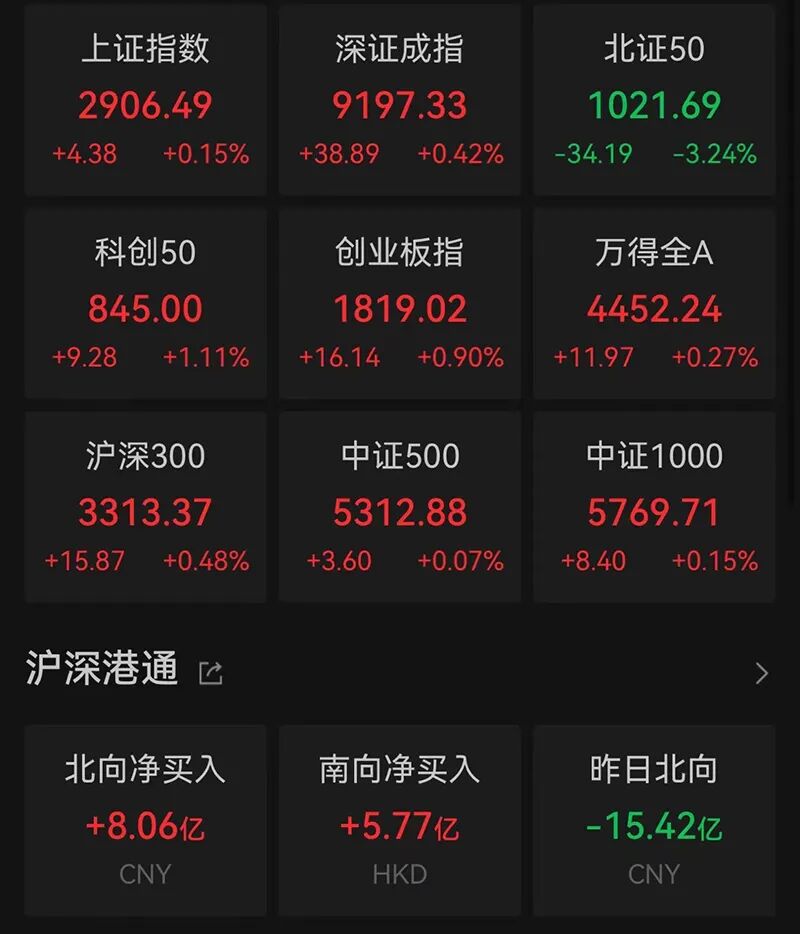
Task: Open the 昨日北向 card
Action: pyautogui.click(x=654, y=820)
